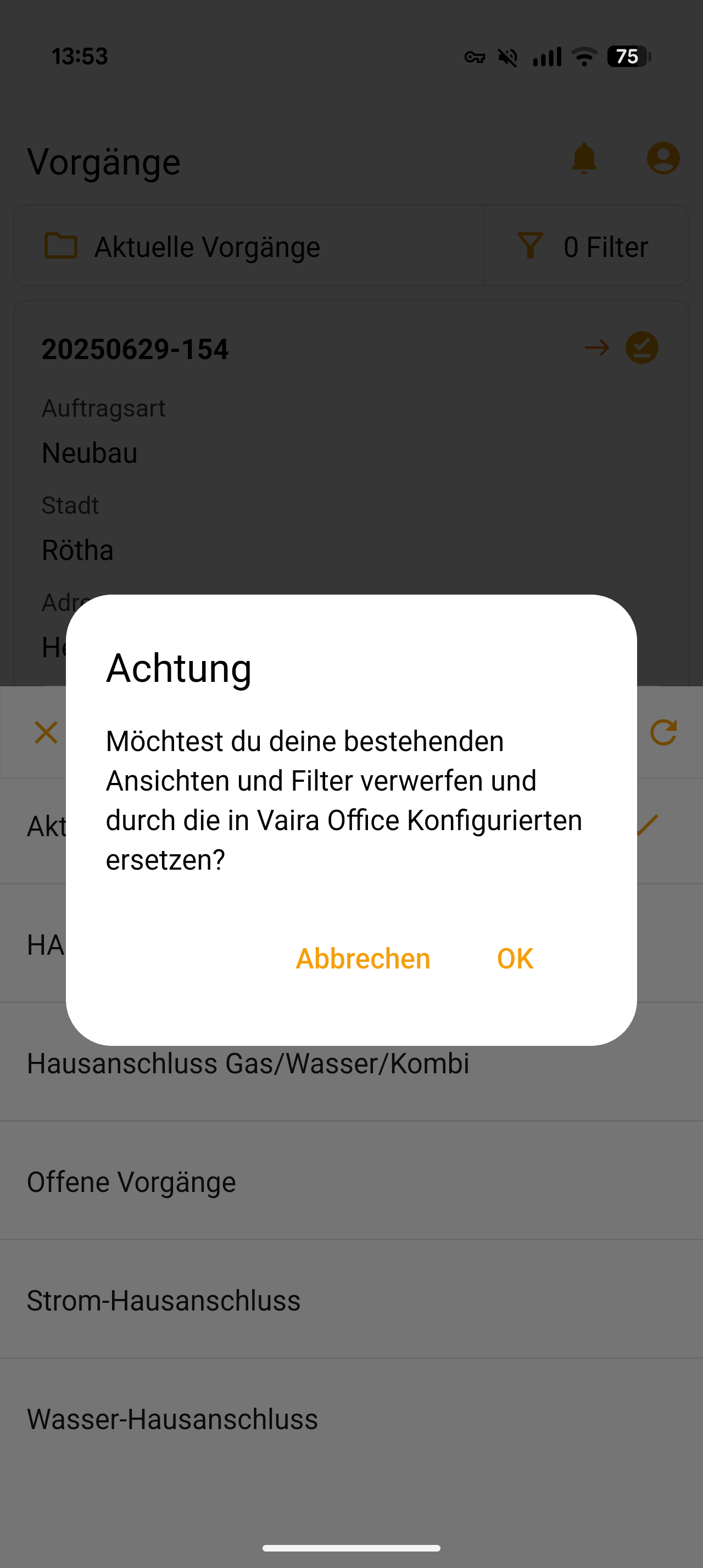The height and width of the screenshot is (1568, 703).
Task: Tap the refresh views icon
Action: coord(663,732)
